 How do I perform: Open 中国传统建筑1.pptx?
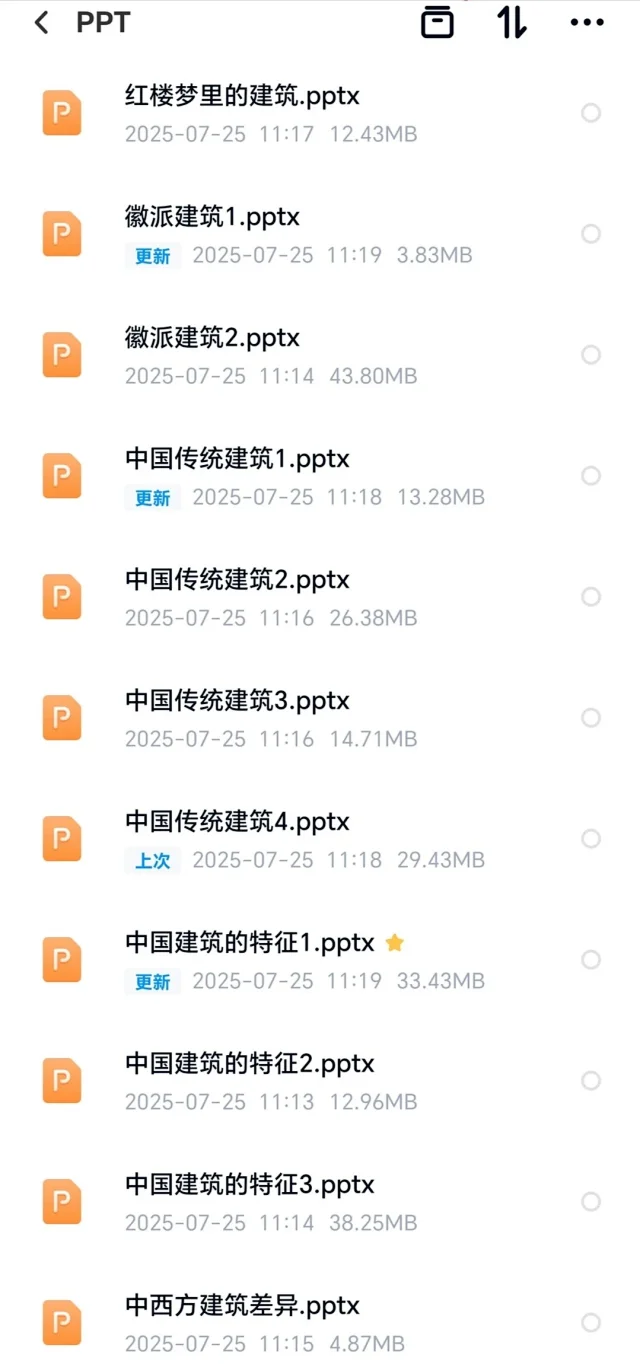[237, 460]
